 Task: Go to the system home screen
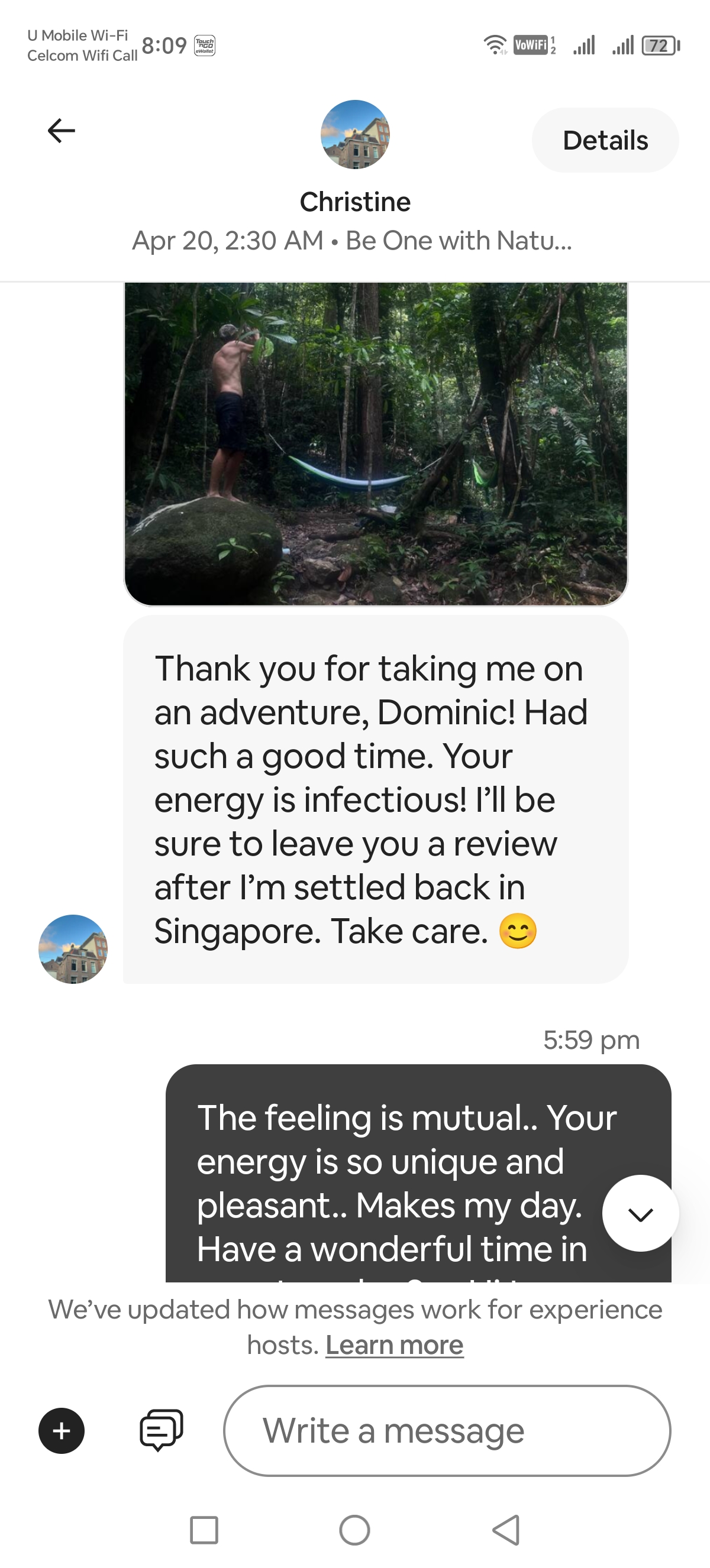coord(355,1530)
